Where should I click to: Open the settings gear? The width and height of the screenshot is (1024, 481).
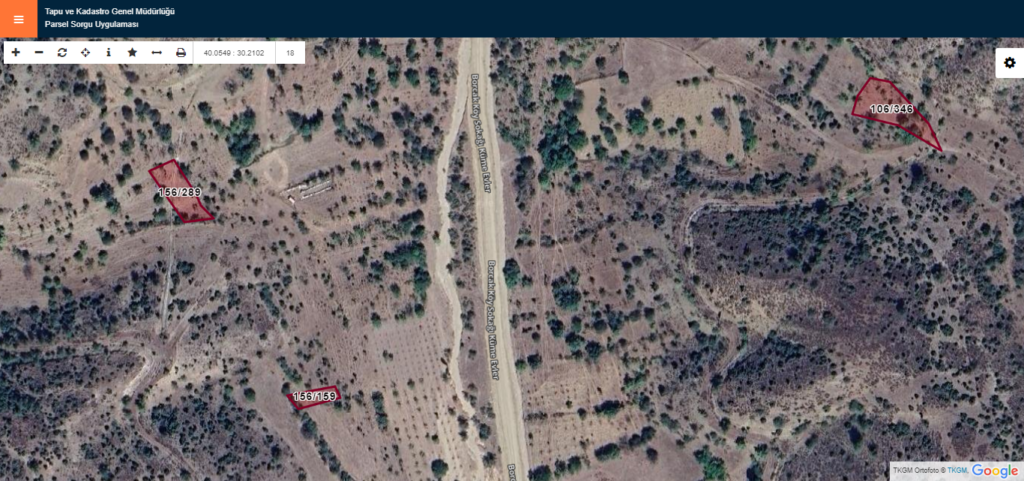pos(1009,62)
